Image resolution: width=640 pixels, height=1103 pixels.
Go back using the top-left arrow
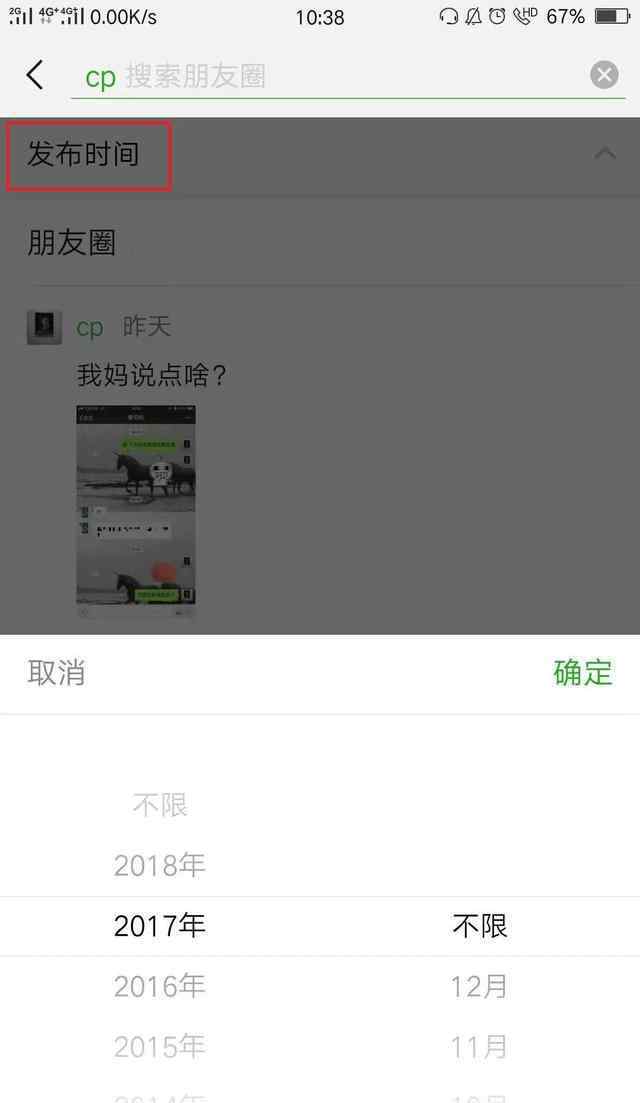pyautogui.click(x=34, y=75)
